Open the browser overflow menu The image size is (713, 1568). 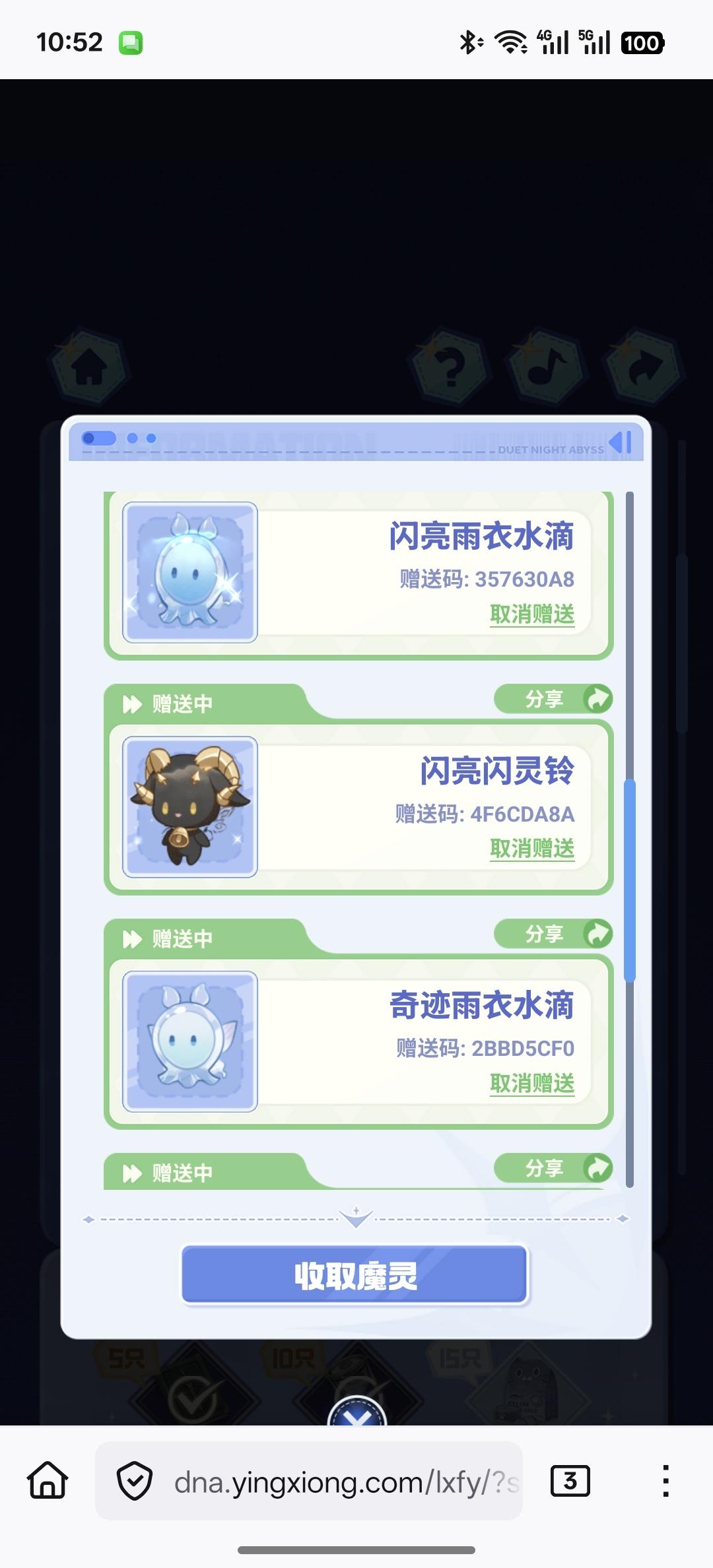665,1482
